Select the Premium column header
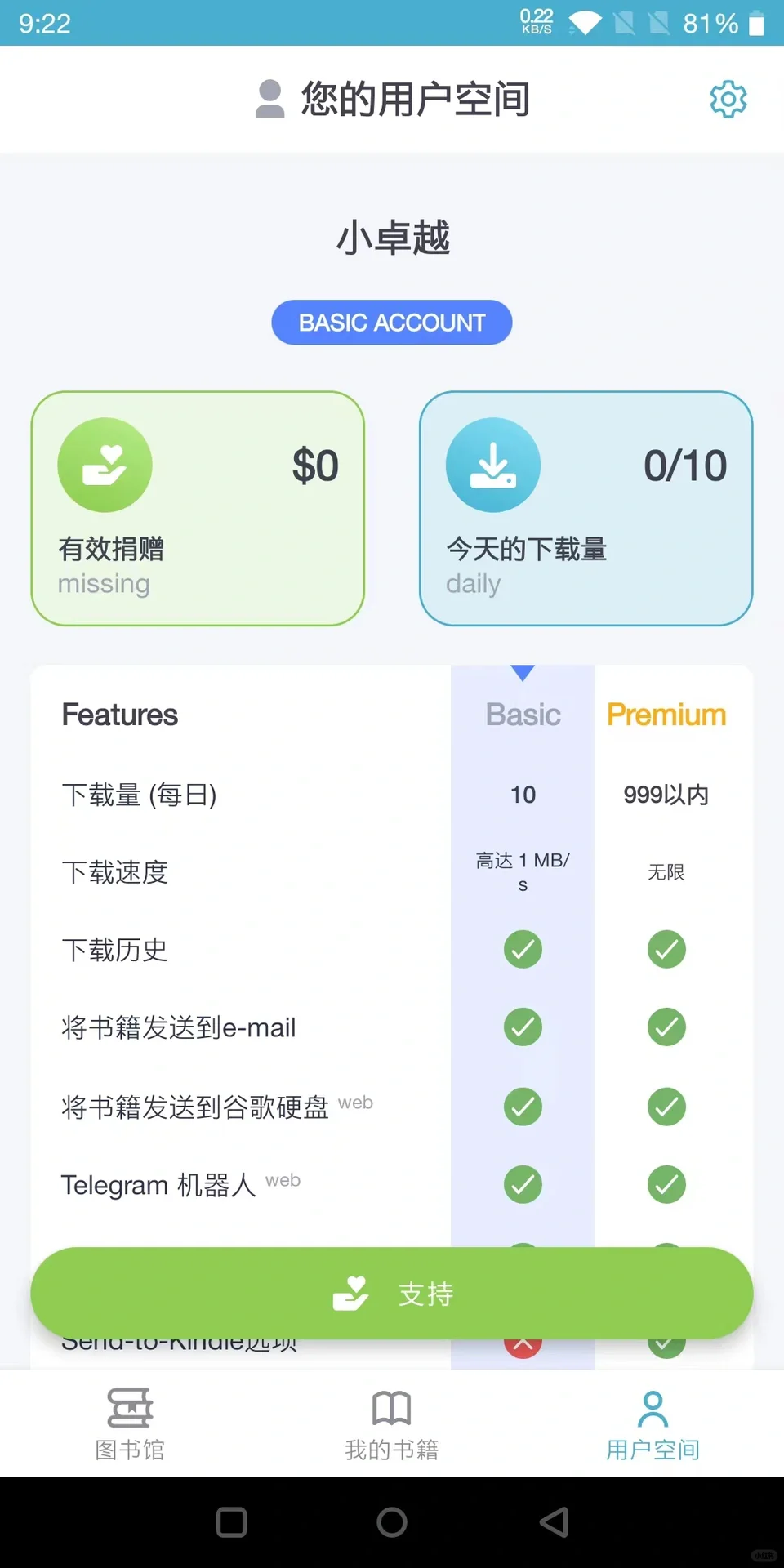The image size is (784, 1568). (x=666, y=715)
